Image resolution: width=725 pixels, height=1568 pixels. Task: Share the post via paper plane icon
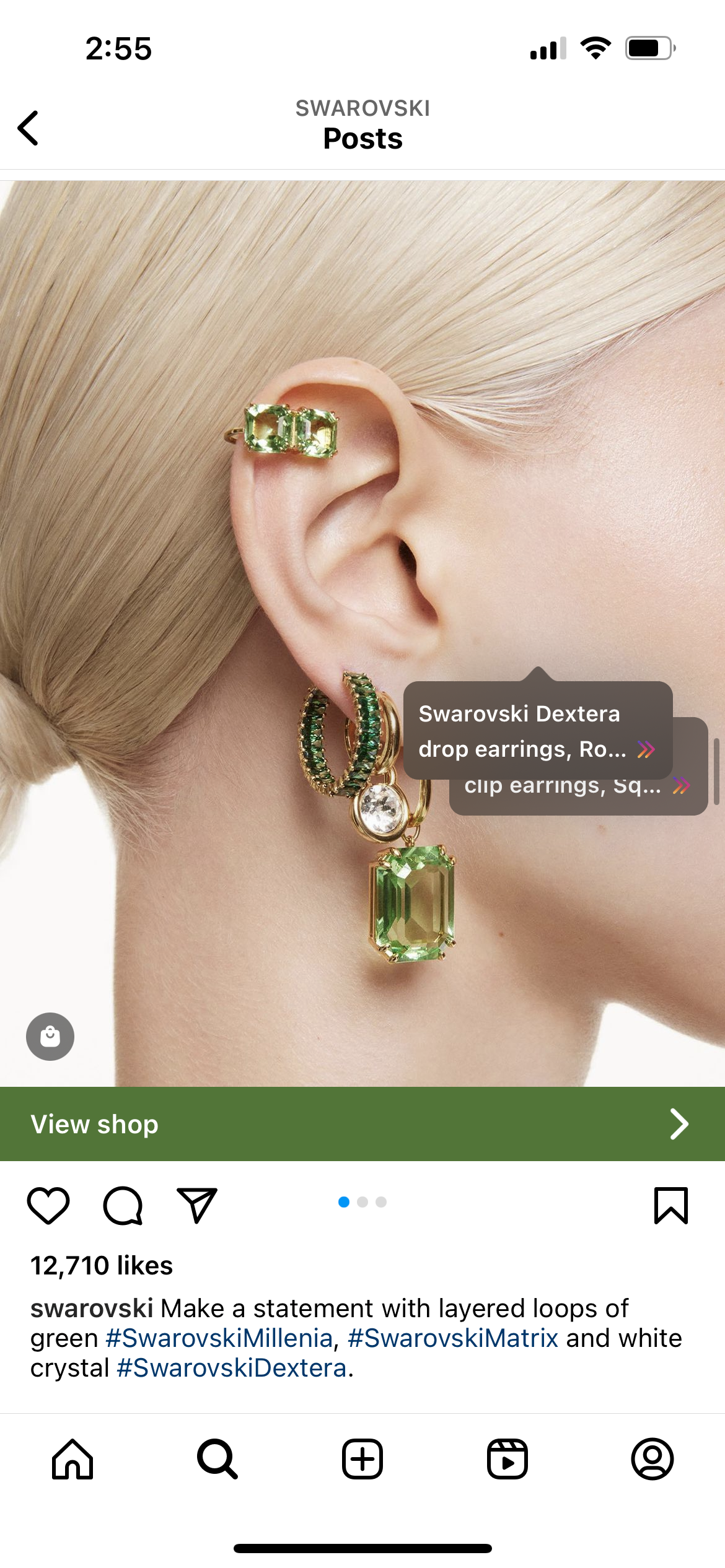[197, 1205]
